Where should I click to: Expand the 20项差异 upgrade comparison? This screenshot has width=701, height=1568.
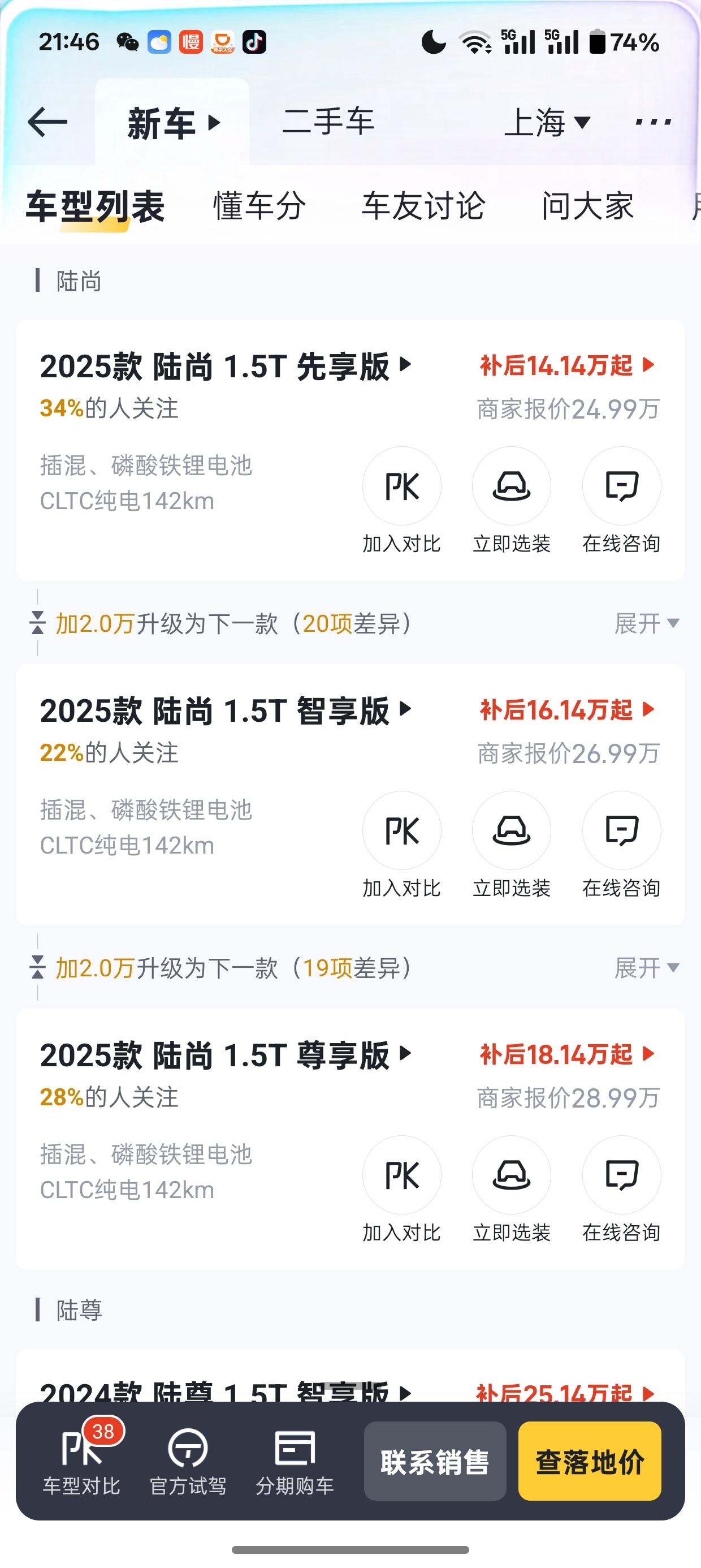click(646, 623)
